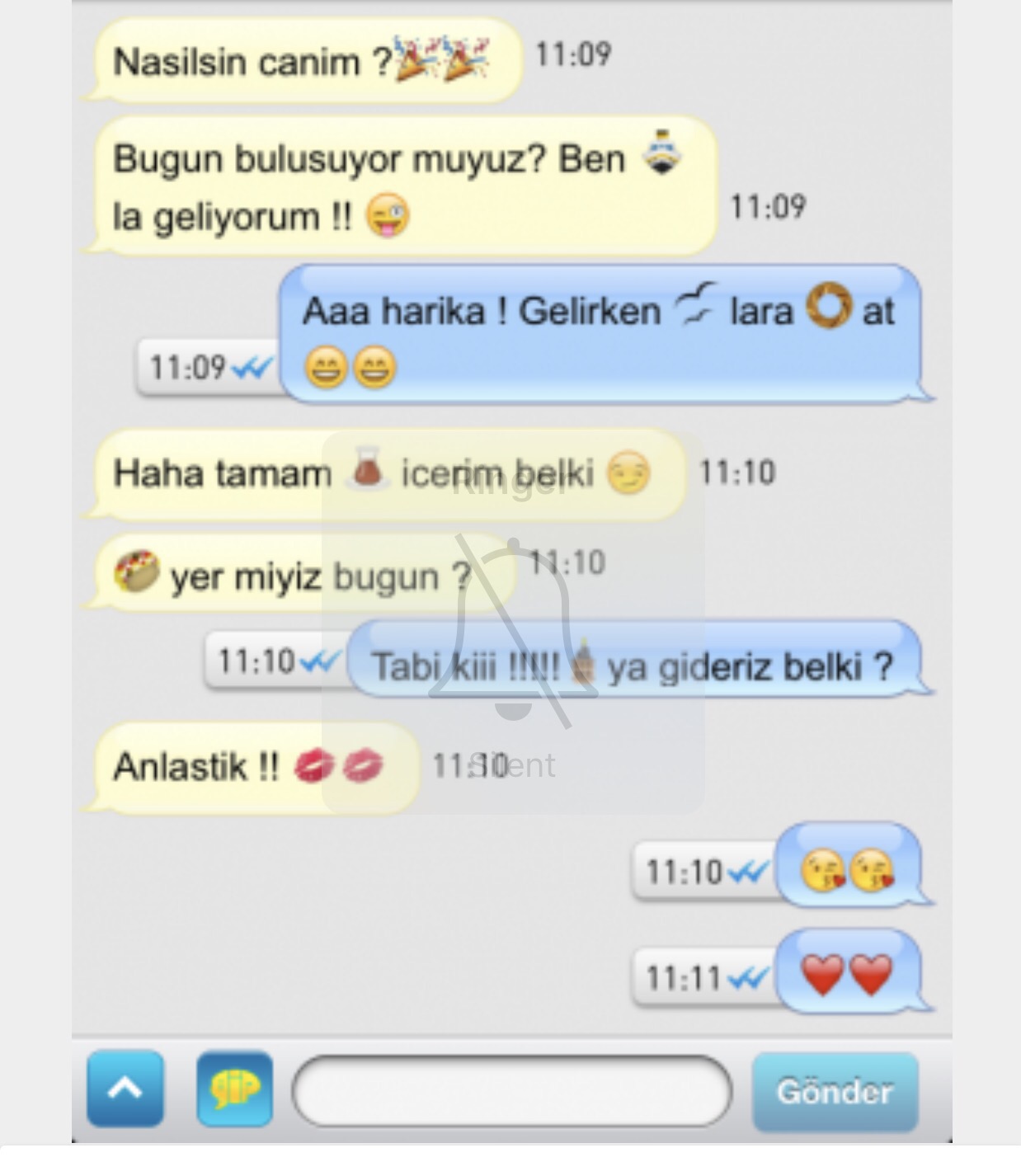1021x1176 pixels.
Task: Open the BiP sticker panel
Action: pos(235,1089)
